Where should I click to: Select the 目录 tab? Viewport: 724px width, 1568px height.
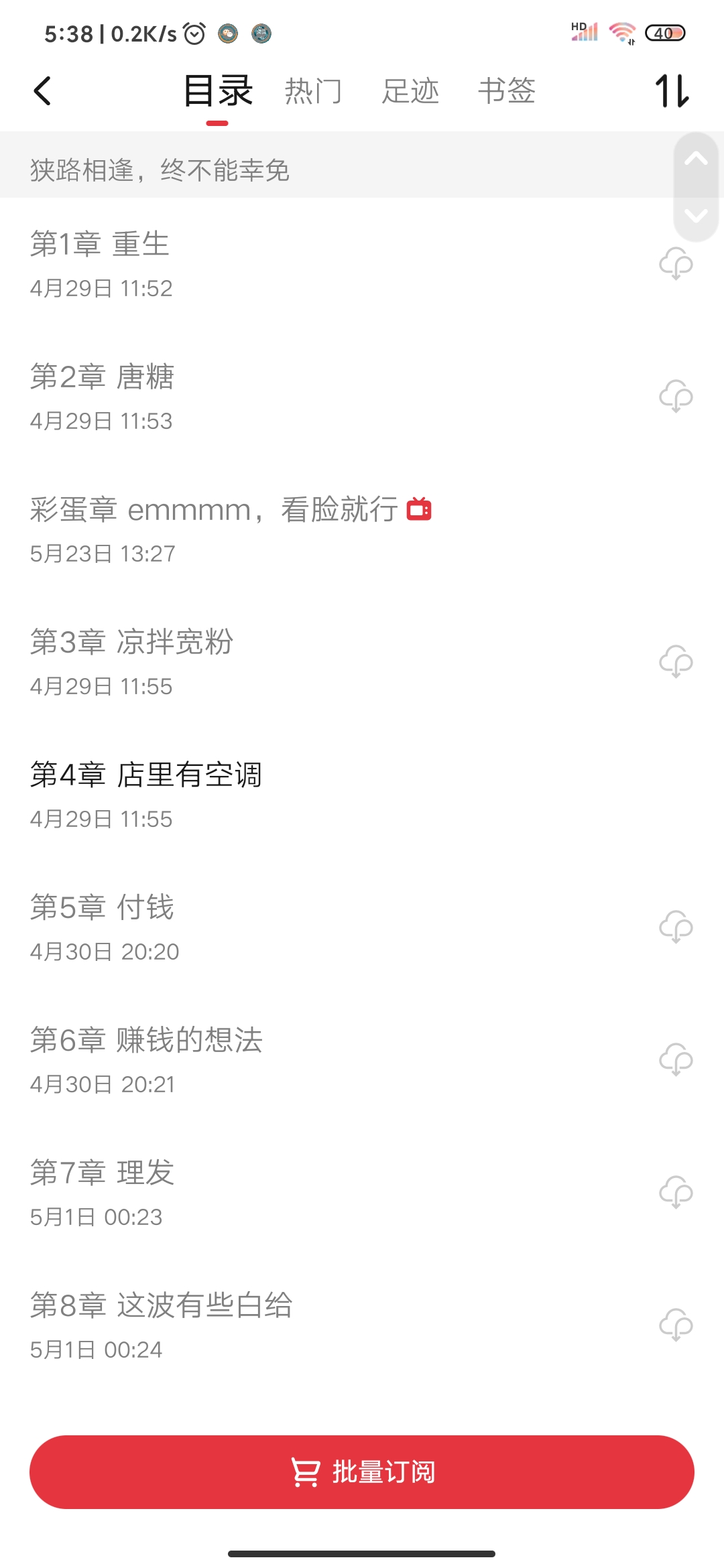(x=218, y=91)
